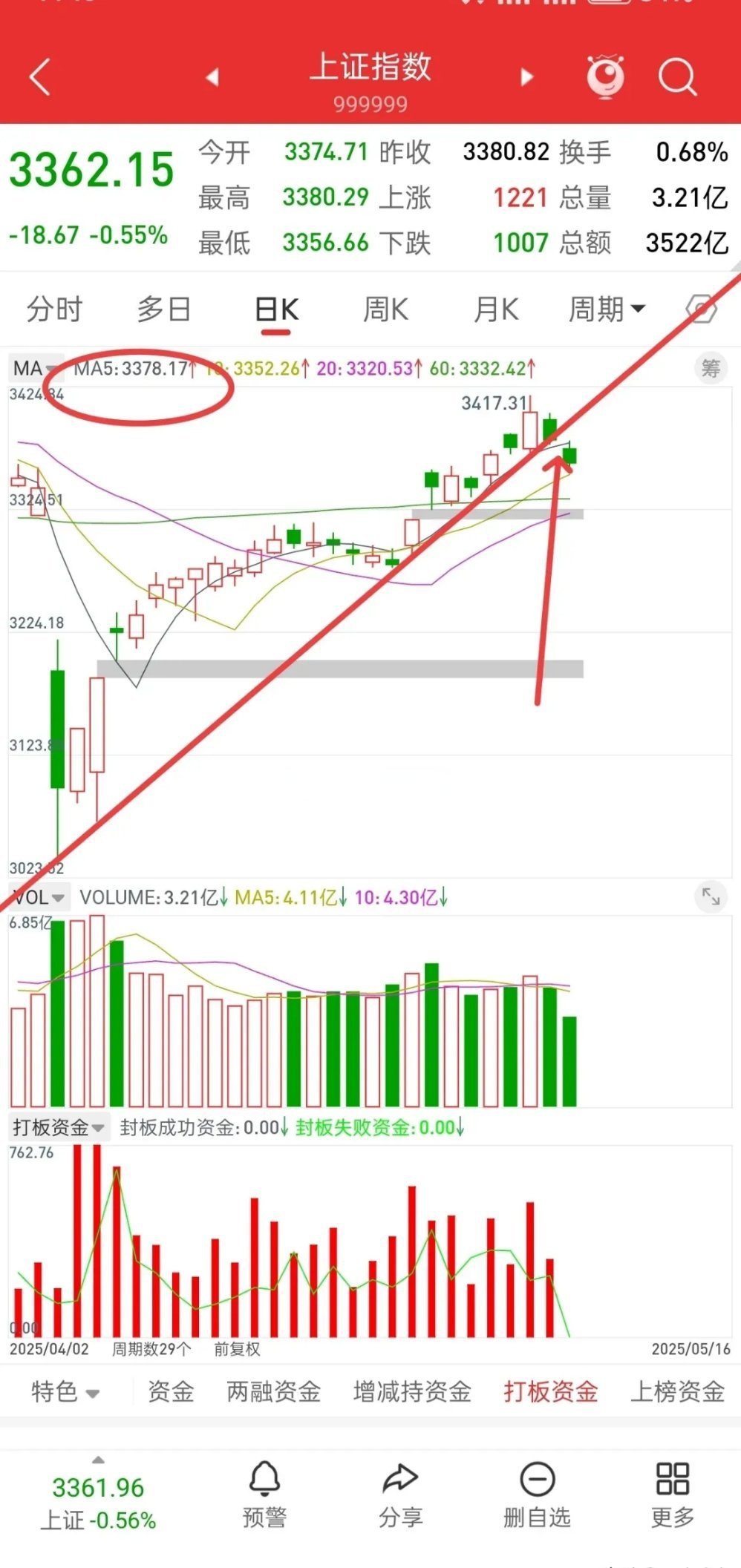Go back with the top-left arrow
The image size is (741, 1568).
(x=40, y=76)
